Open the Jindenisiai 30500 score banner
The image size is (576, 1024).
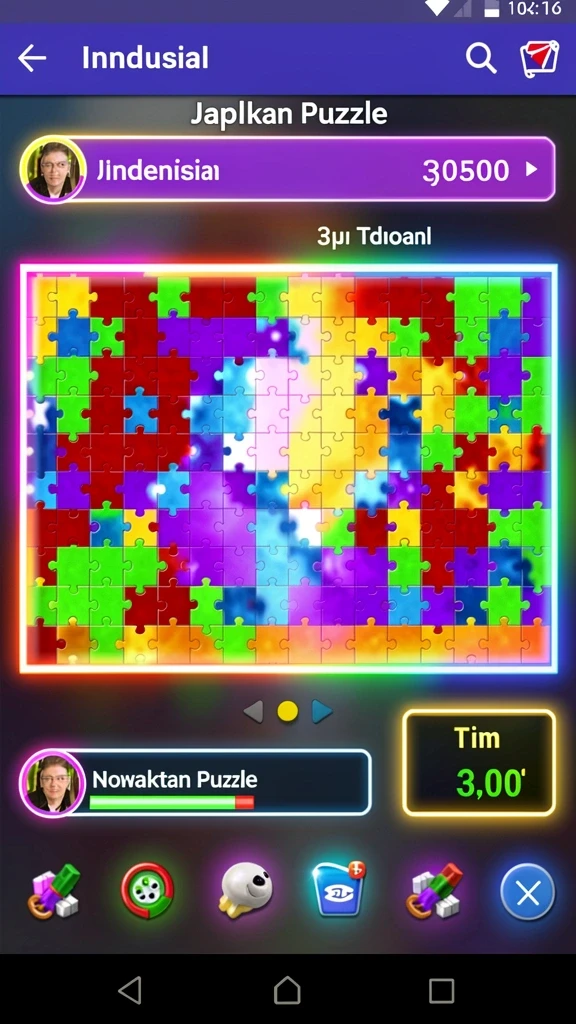(x=288, y=169)
